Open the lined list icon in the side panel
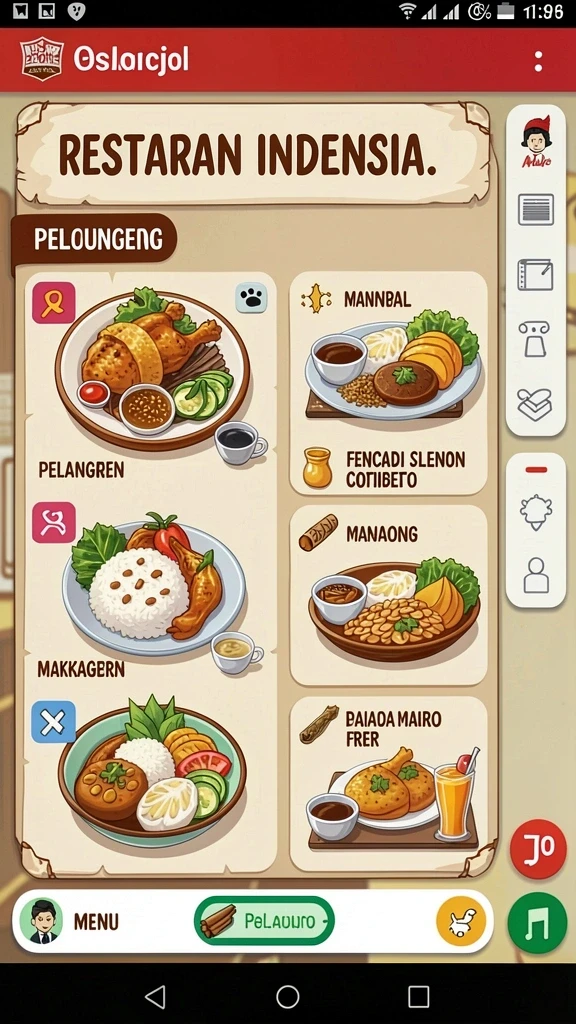 coord(536,210)
